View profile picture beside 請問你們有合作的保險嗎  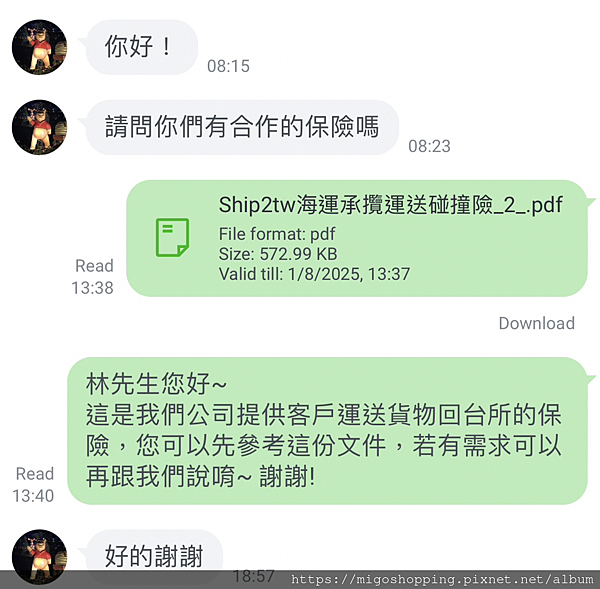click(39, 127)
